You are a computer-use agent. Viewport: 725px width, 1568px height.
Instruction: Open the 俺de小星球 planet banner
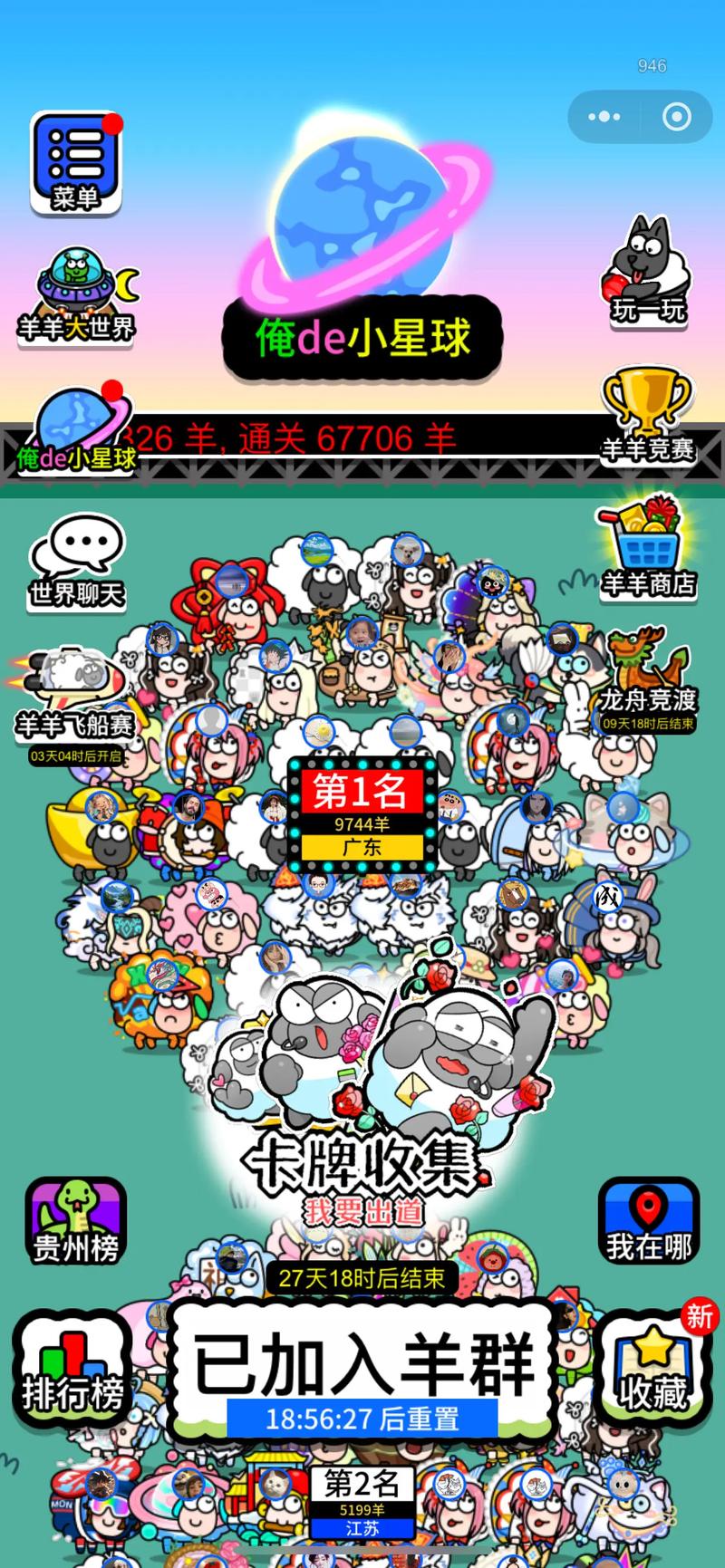362,335
